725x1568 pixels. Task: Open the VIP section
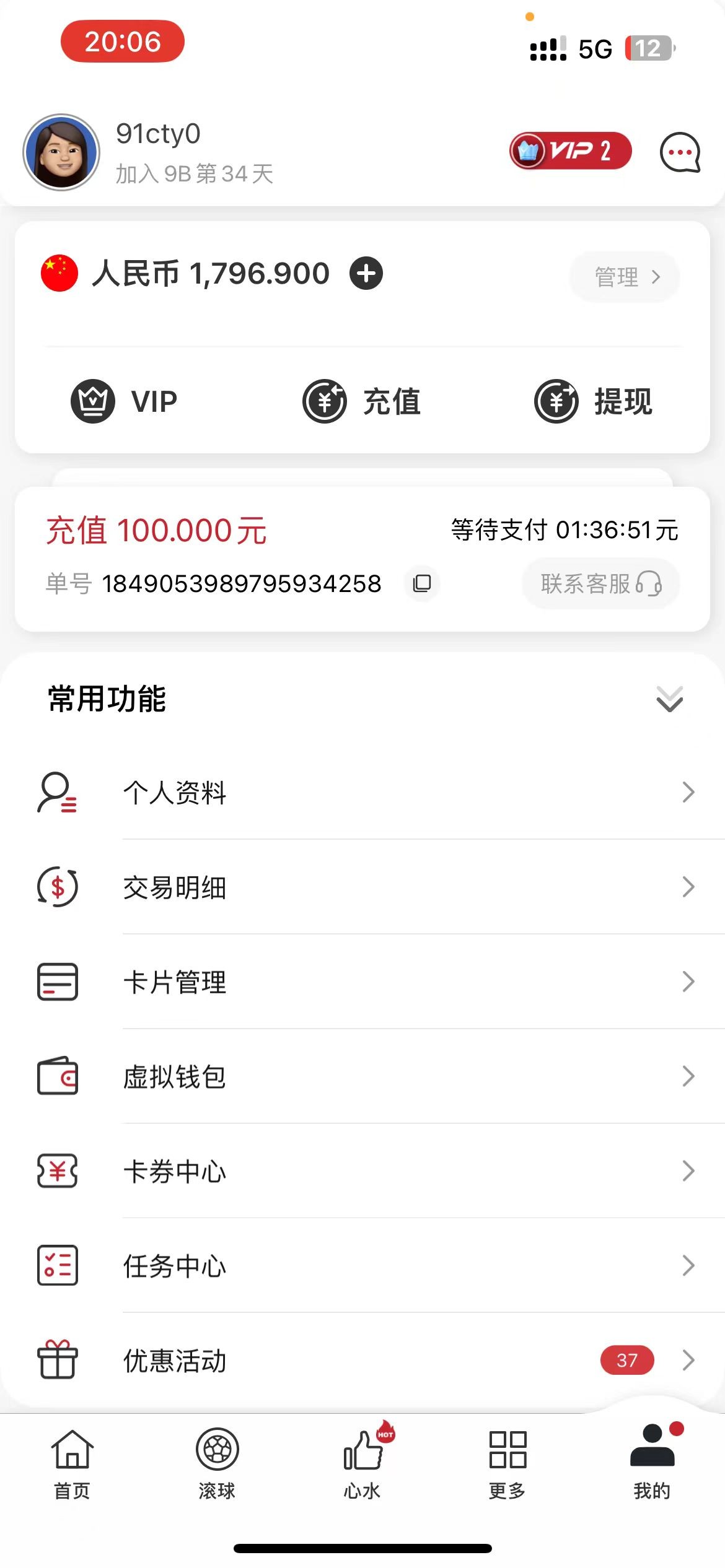[124, 401]
